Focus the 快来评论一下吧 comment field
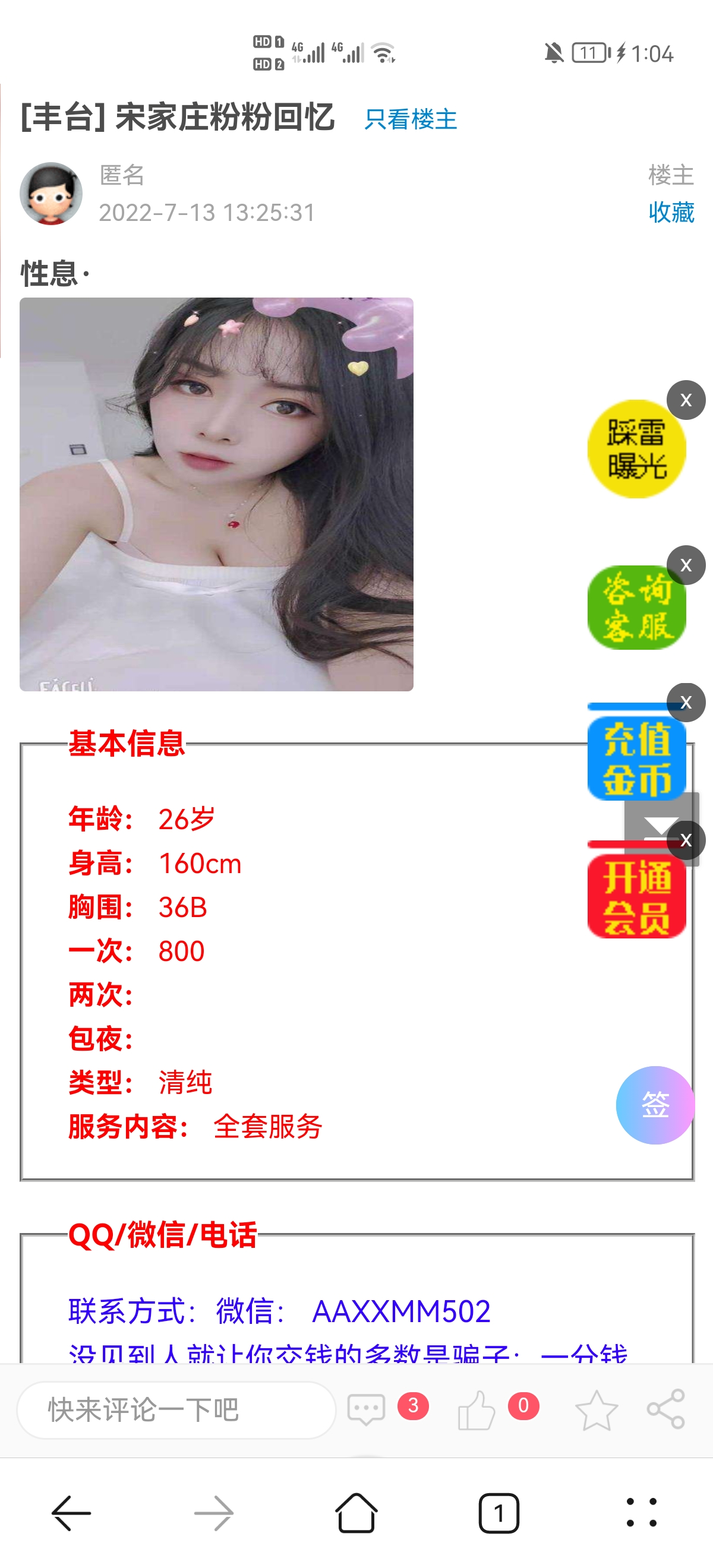The image size is (713, 1568). (x=176, y=1410)
